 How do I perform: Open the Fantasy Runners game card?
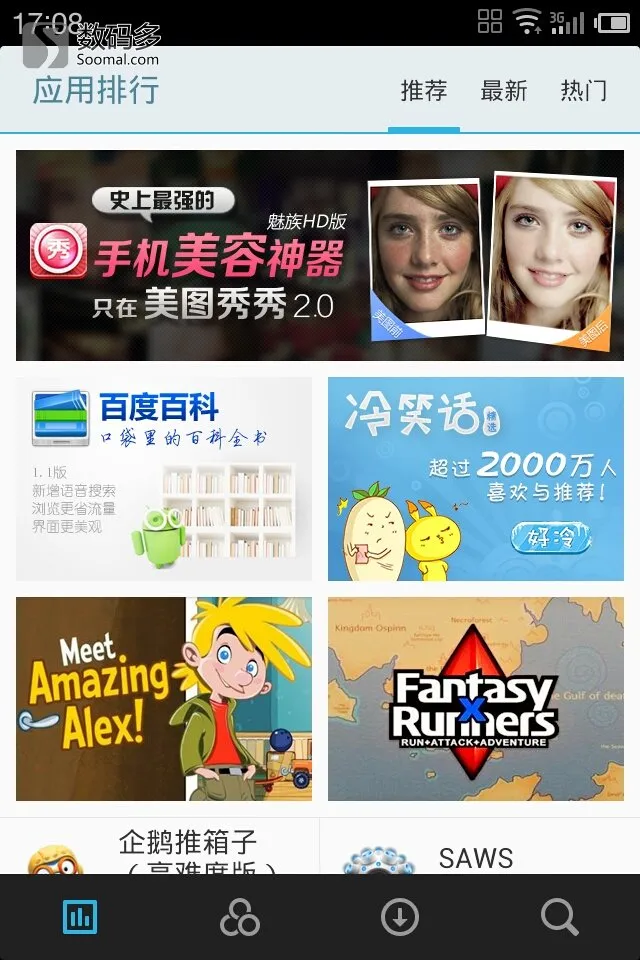pyautogui.click(x=476, y=699)
